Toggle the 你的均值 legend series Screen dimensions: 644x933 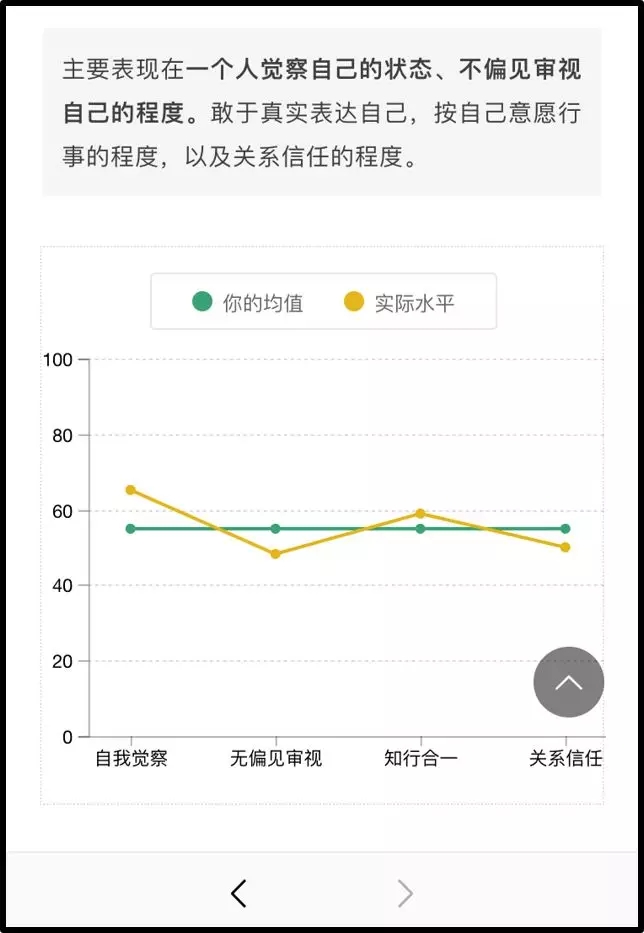point(248,302)
